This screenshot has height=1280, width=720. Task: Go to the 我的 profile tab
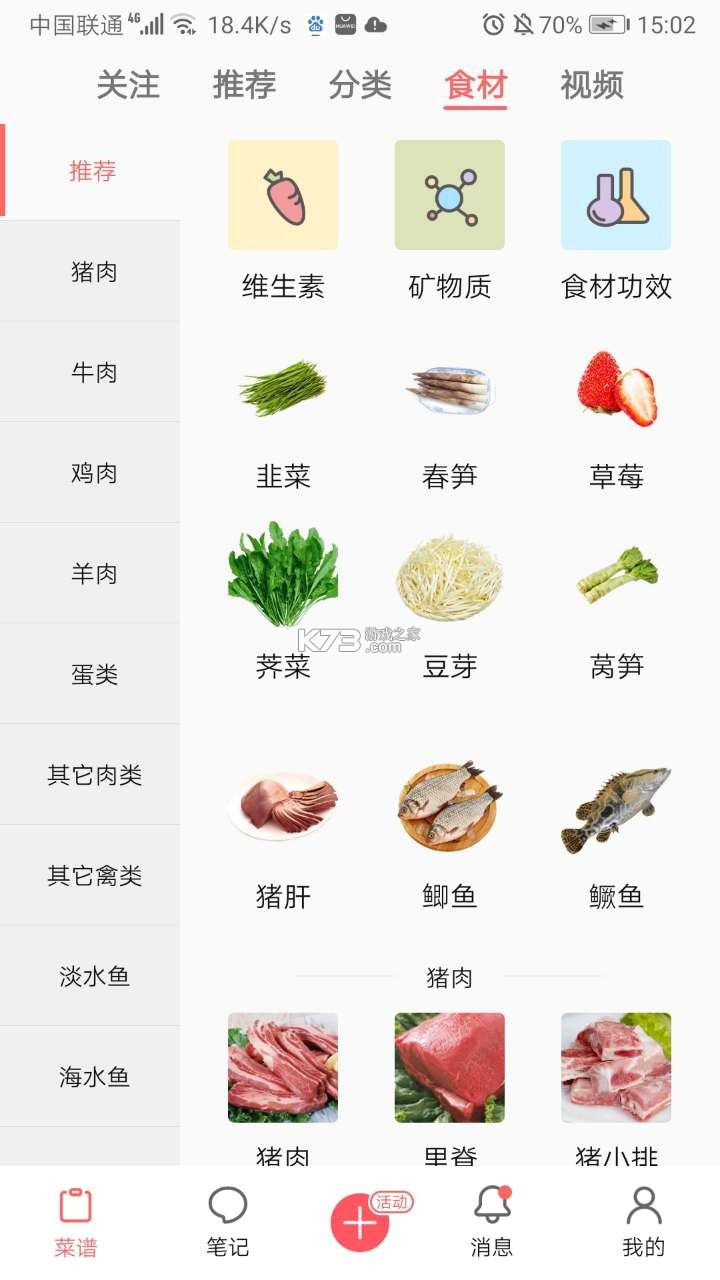643,1222
